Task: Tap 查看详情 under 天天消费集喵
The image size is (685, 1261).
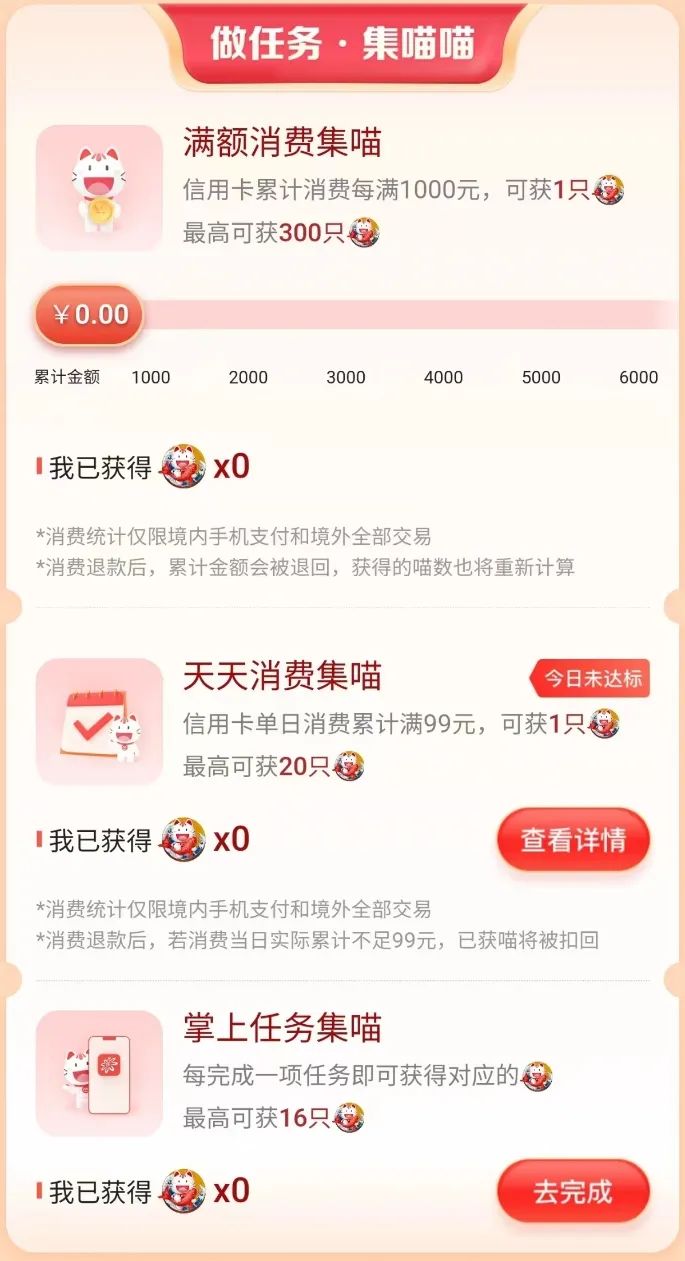Action: click(x=573, y=840)
